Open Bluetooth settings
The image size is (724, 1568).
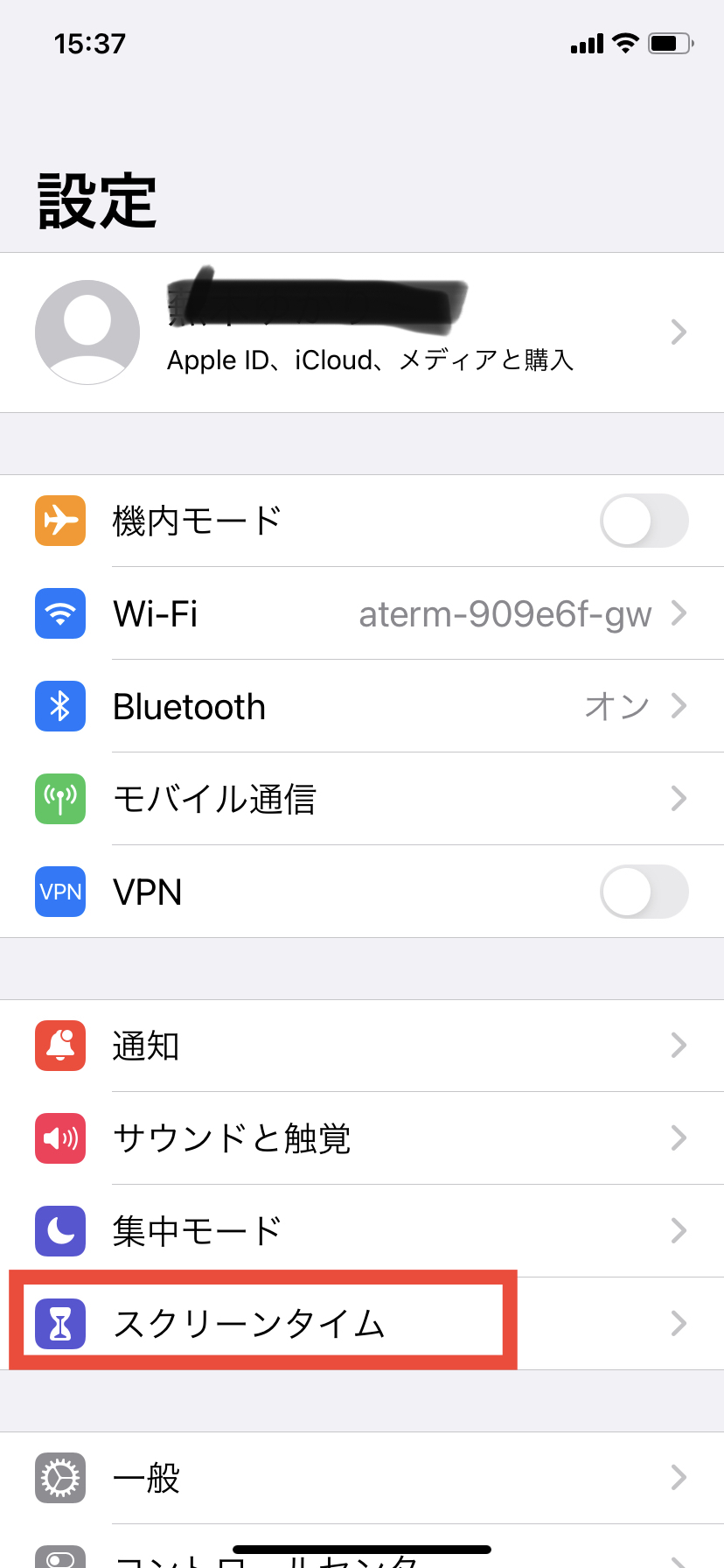362,706
